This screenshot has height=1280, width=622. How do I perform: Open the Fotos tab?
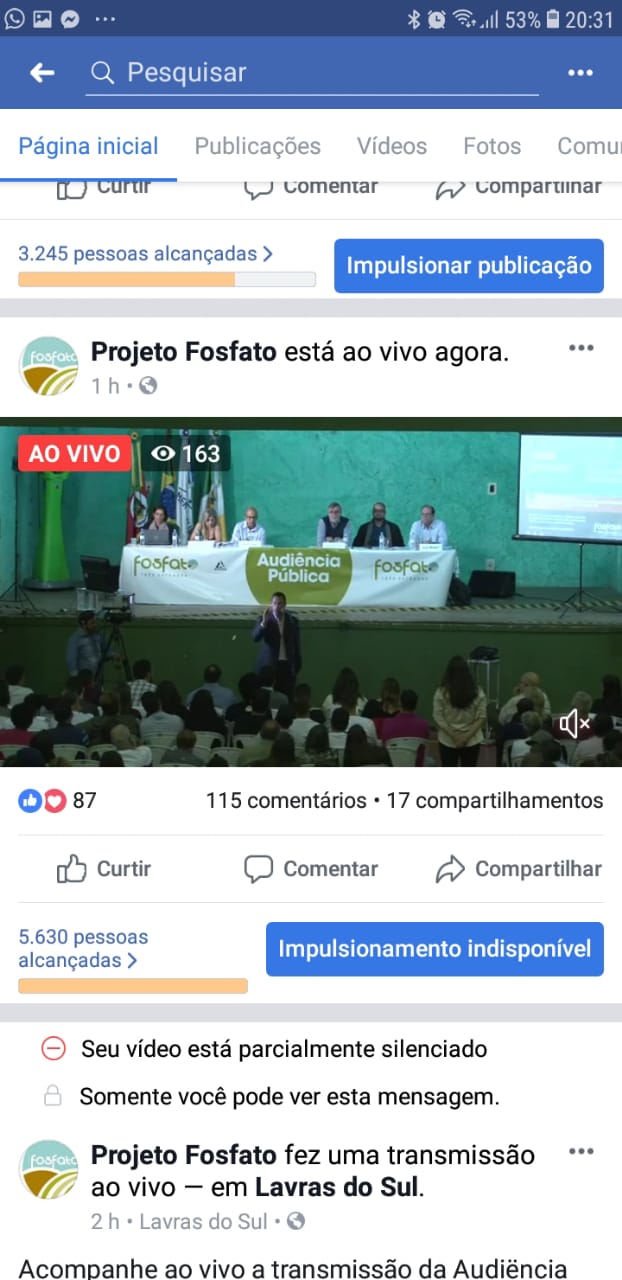click(492, 146)
